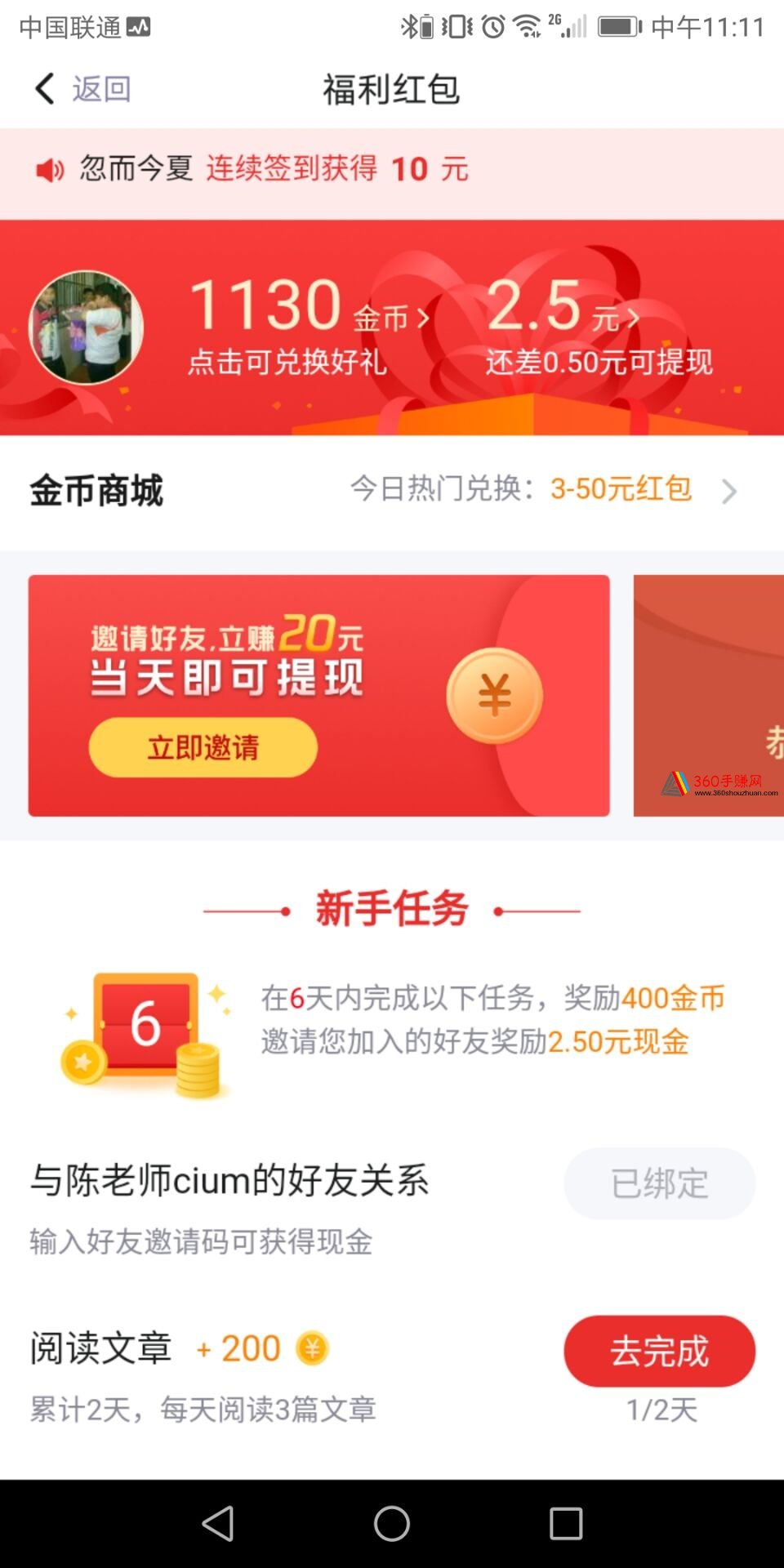This screenshot has width=784, height=1568.
Task: Open the 金币商城 row
Action: pos(392,491)
